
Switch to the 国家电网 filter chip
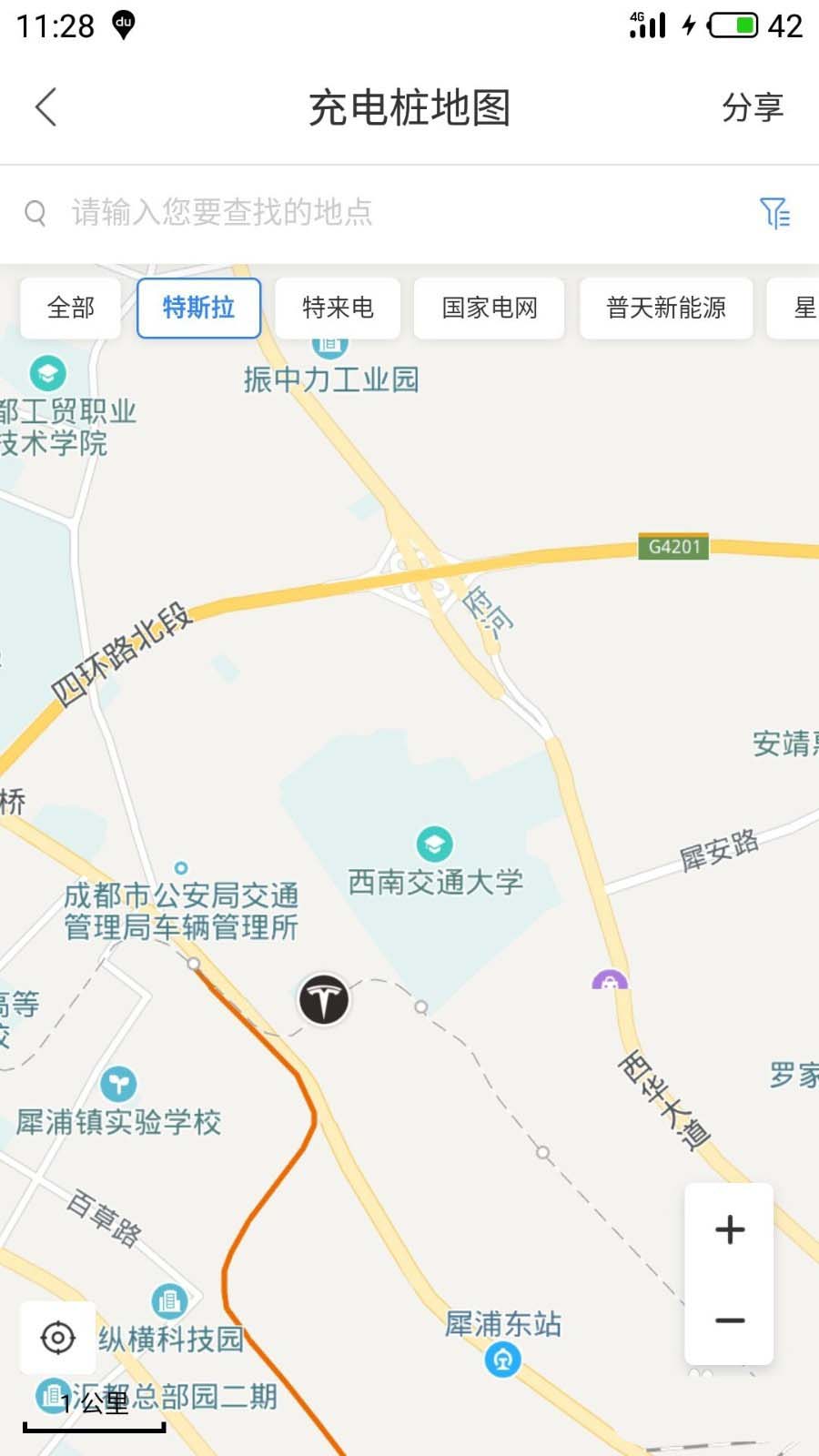click(490, 308)
